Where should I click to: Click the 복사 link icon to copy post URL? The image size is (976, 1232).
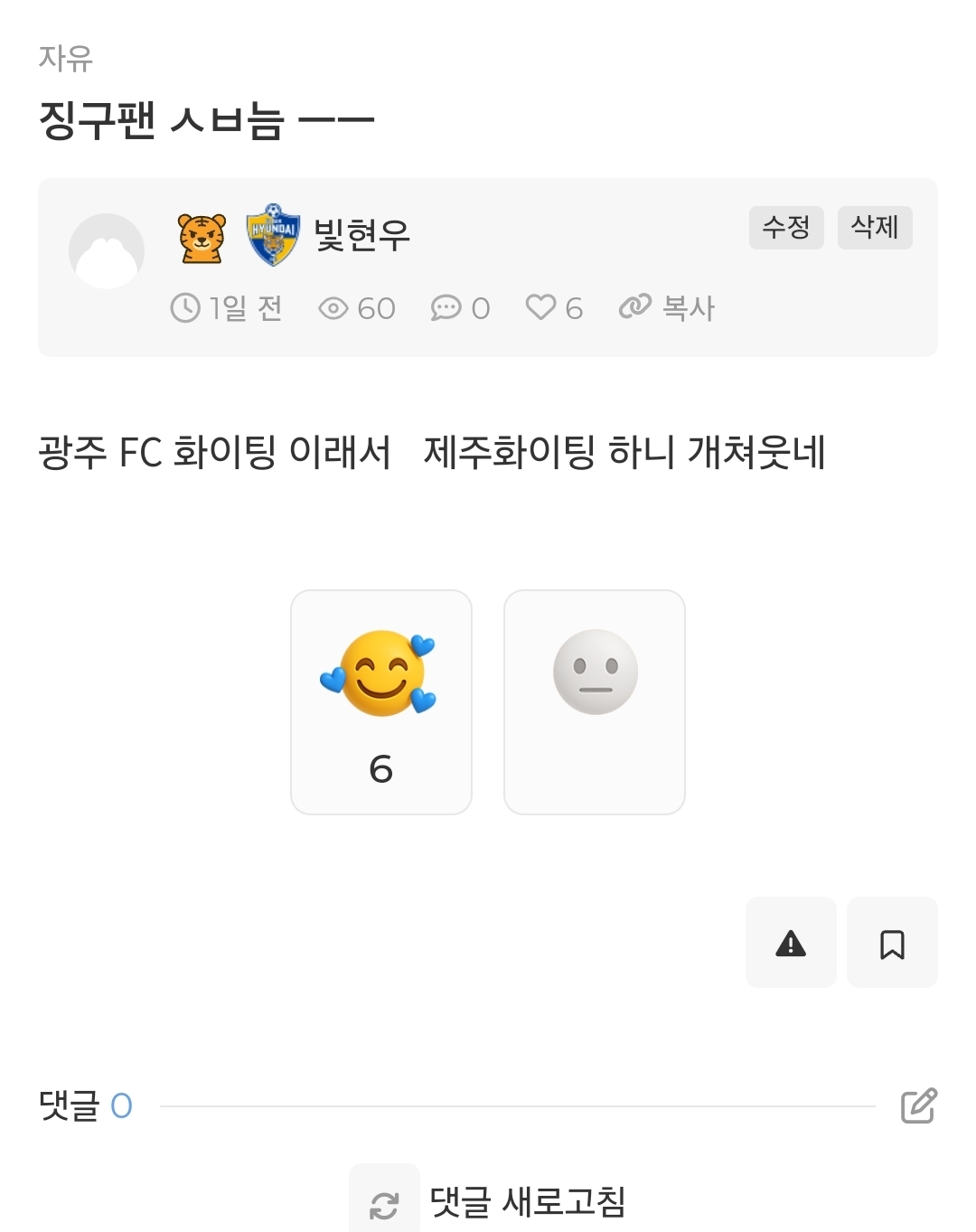[637, 308]
